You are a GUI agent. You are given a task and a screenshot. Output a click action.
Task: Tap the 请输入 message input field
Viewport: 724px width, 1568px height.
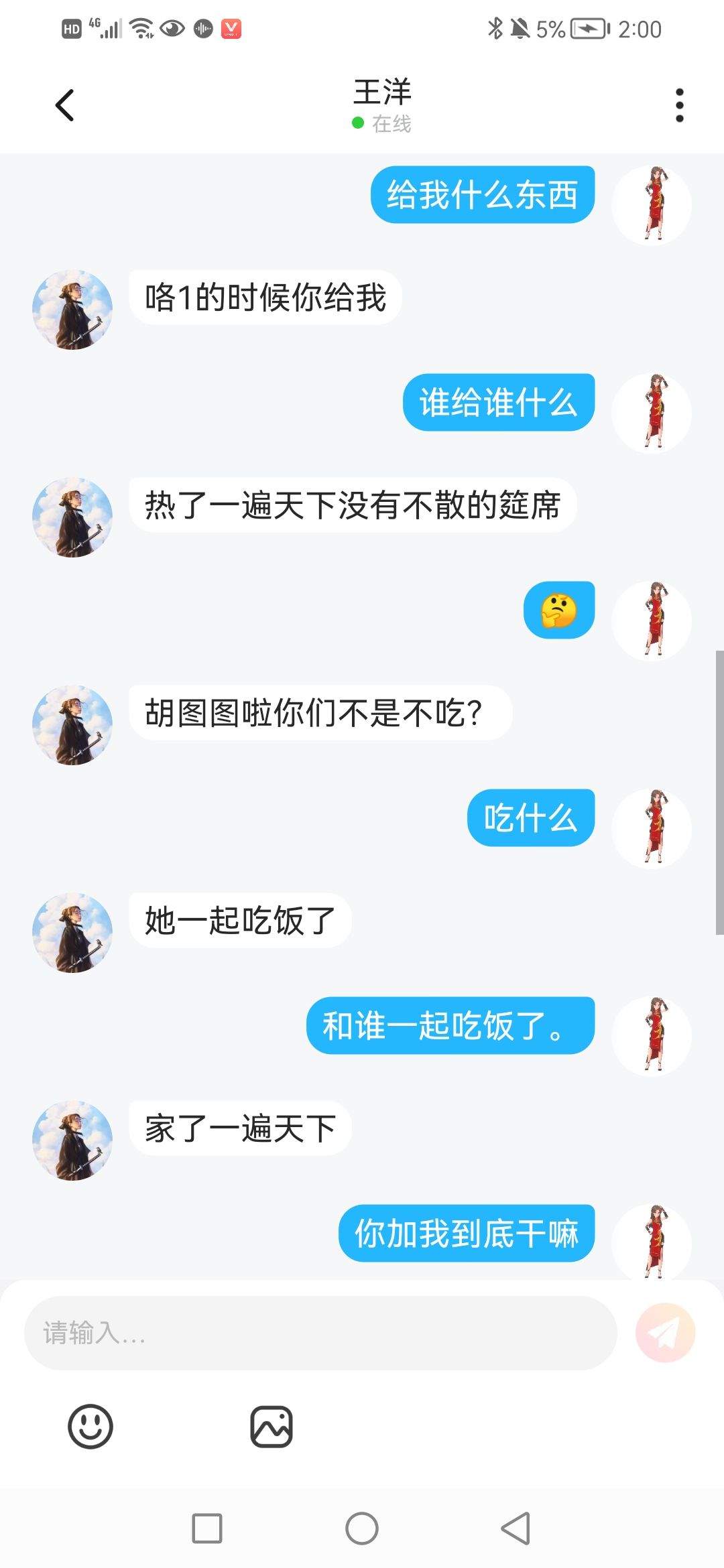tap(320, 1333)
